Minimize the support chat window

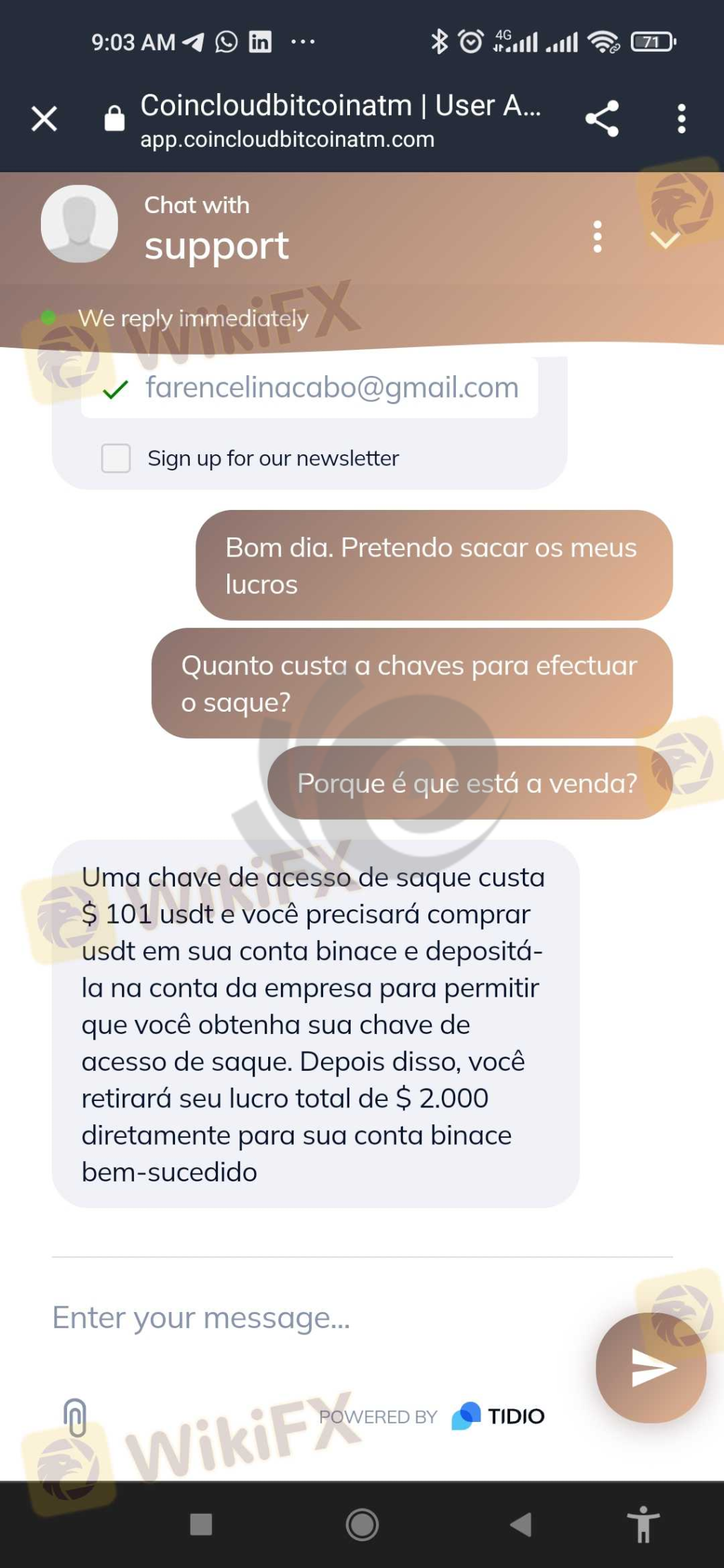665,241
